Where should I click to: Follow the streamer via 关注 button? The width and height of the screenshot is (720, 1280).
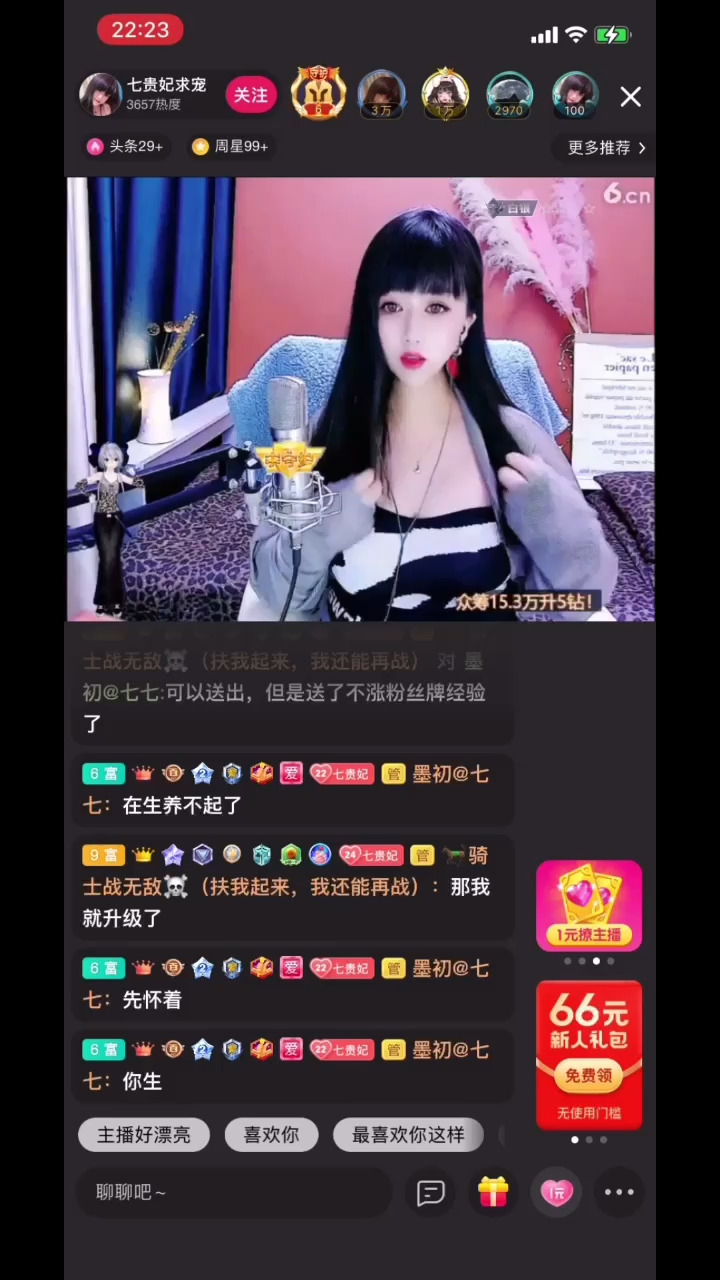coord(250,95)
